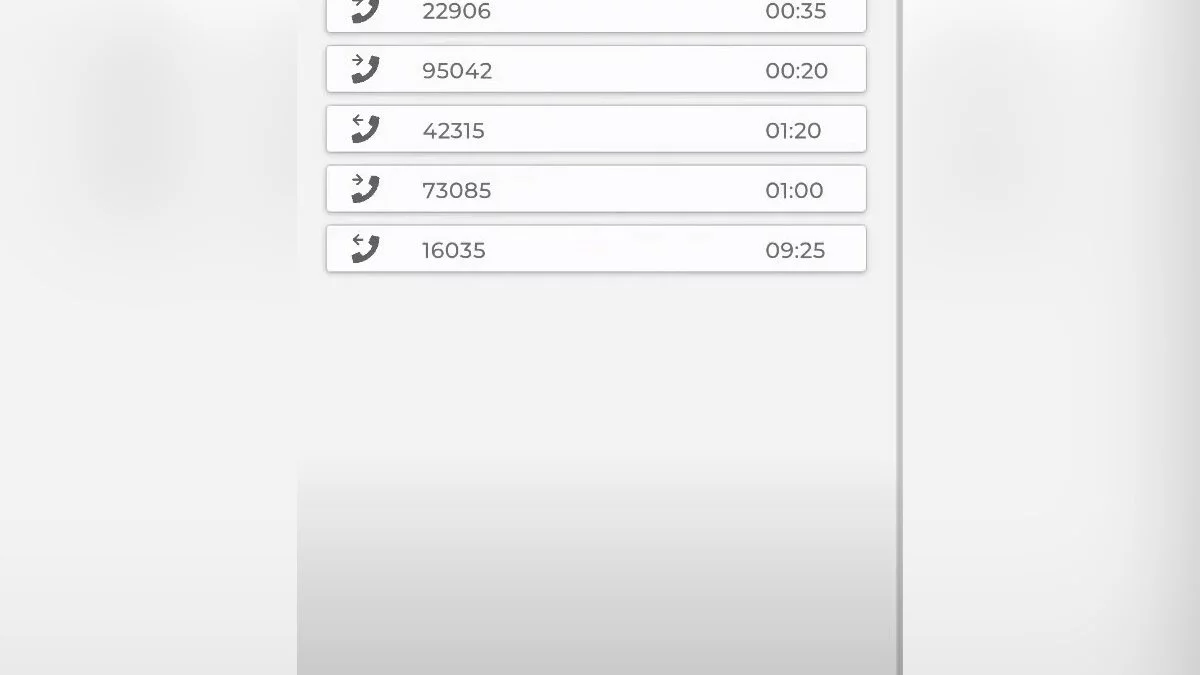1200x675 pixels.
Task: Open the 16035 call lasting 09:25
Action: (x=596, y=250)
